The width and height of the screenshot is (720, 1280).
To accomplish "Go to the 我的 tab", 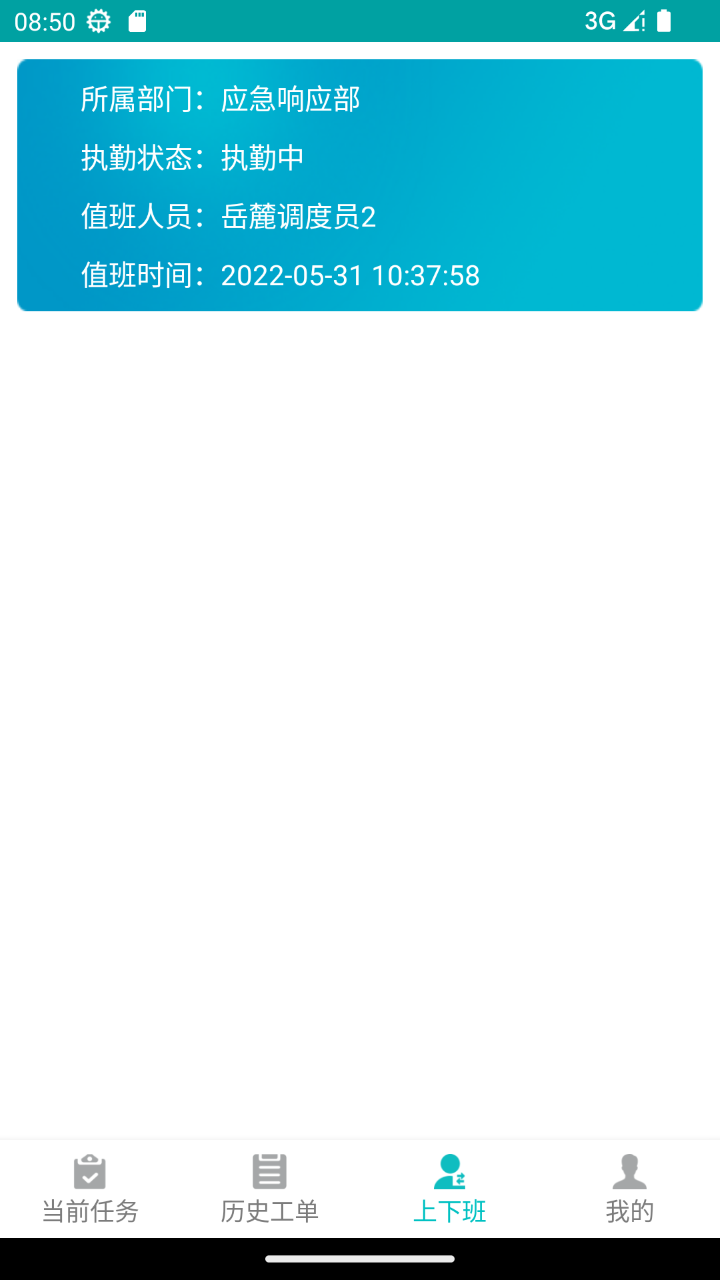I will tap(630, 1189).
